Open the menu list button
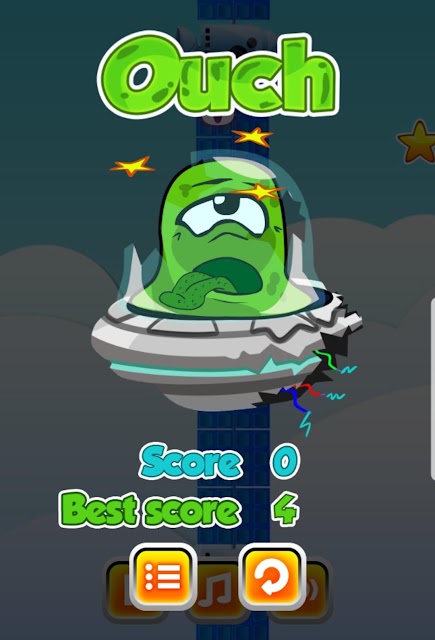Screen dimensions: 435x640 click(x=163, y=577)
